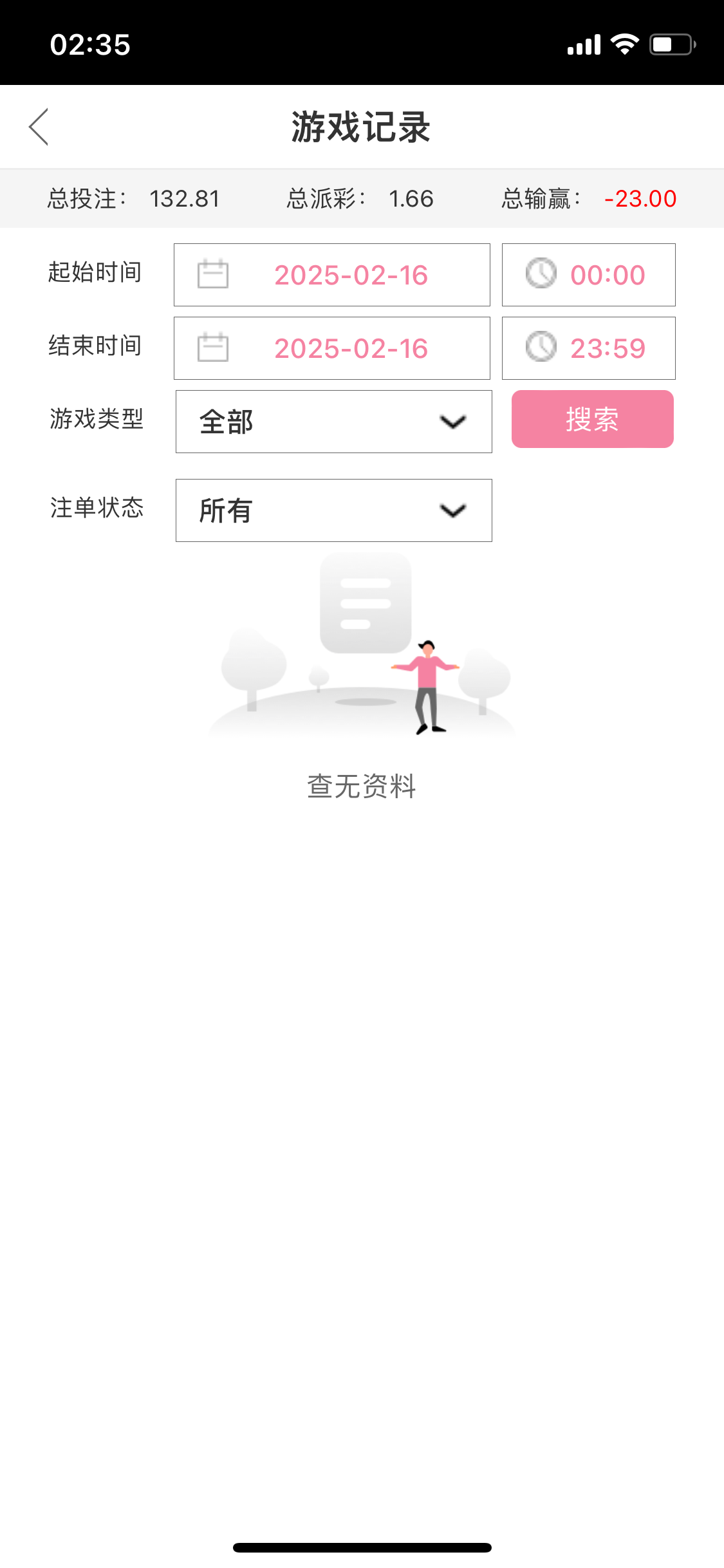Tap the pink 搜索 button
724x1568 pixels.
coord(592,419)
